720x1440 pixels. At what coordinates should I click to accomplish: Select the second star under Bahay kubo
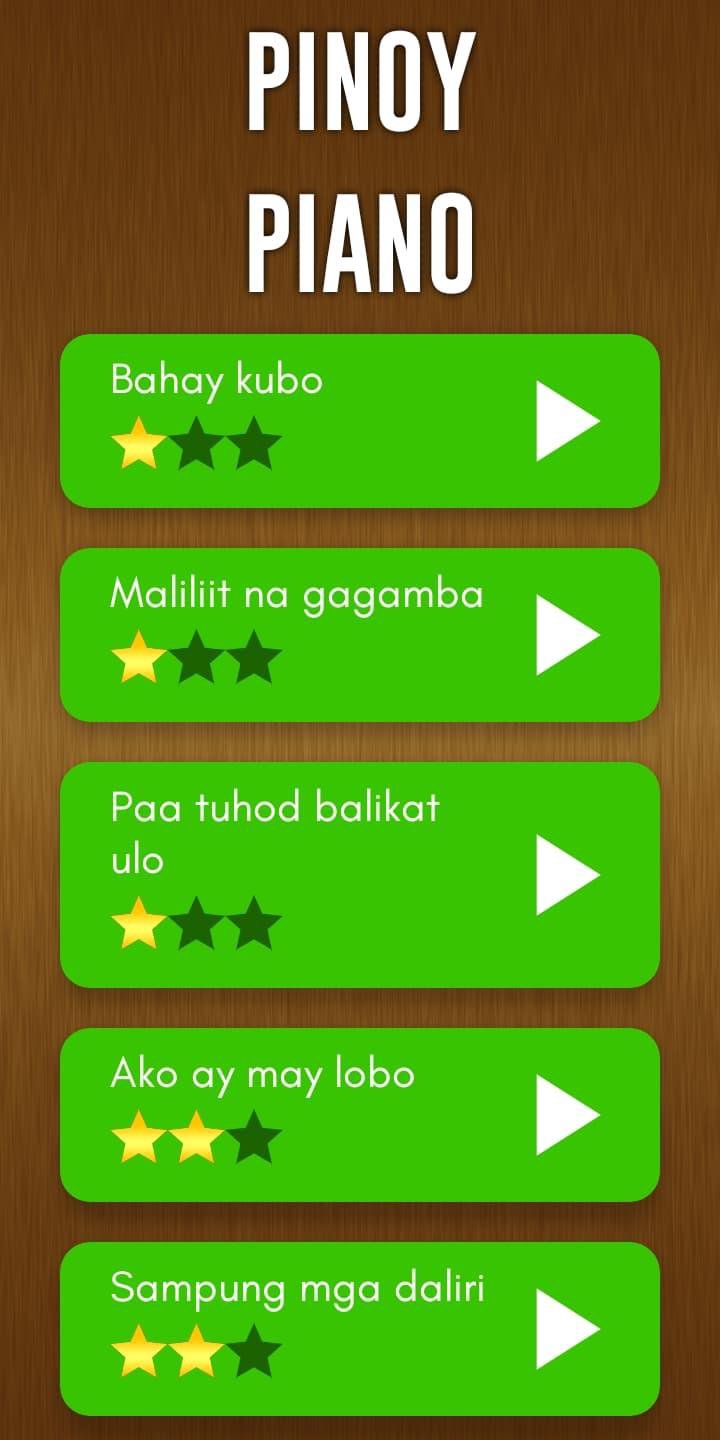click(194, 440)
